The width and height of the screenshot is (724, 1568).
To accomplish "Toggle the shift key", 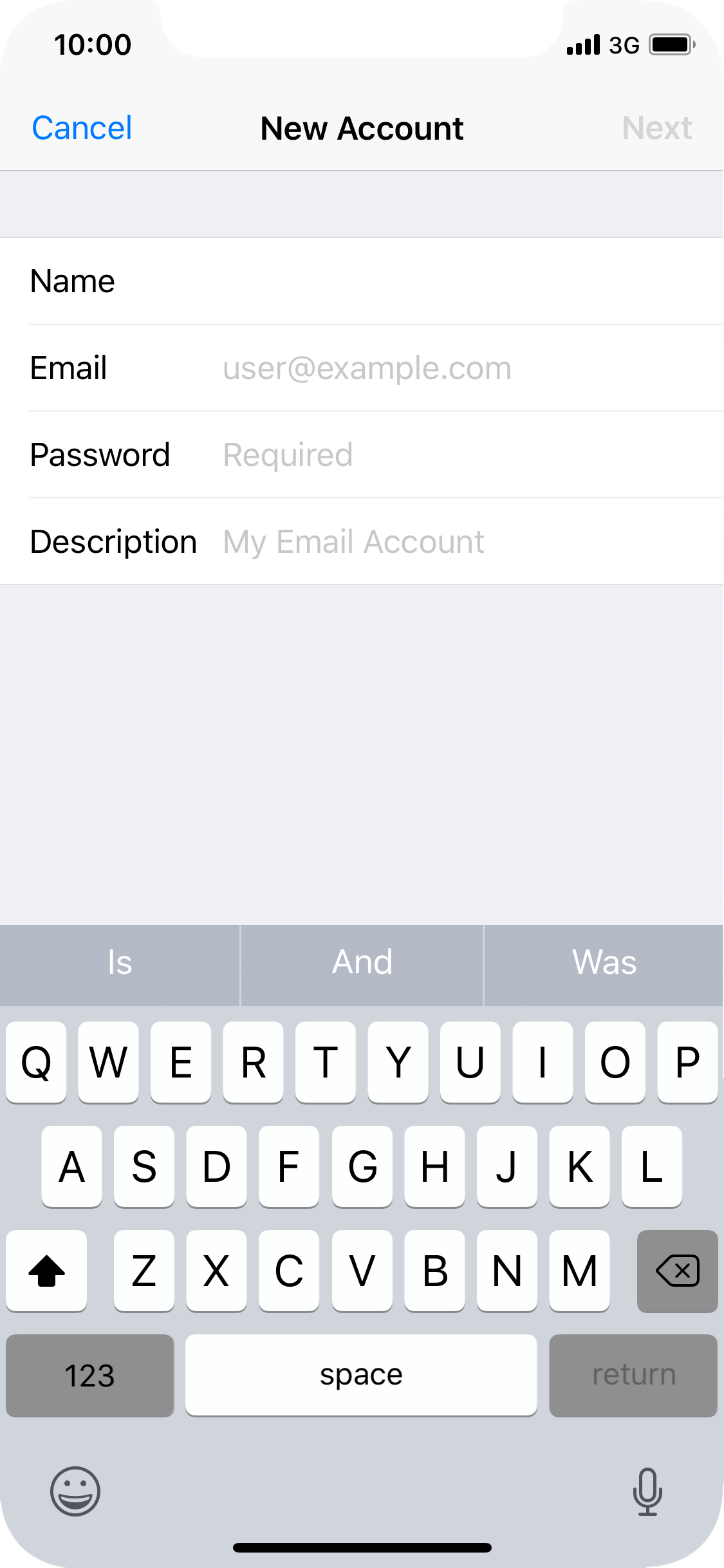I will pyautogui.click(x=46, y=1271).
